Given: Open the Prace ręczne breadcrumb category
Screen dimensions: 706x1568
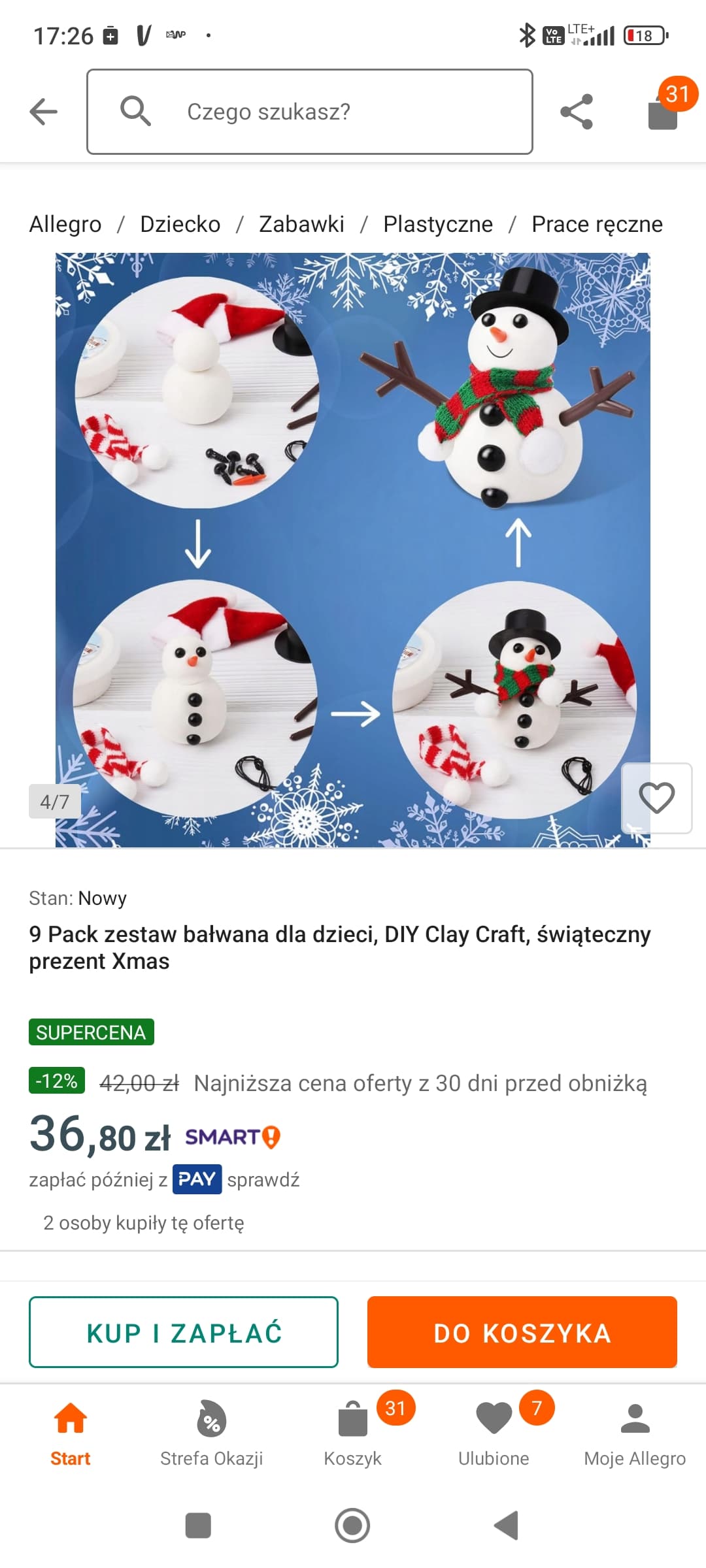Looking at the screenshot, I should 597,224.
